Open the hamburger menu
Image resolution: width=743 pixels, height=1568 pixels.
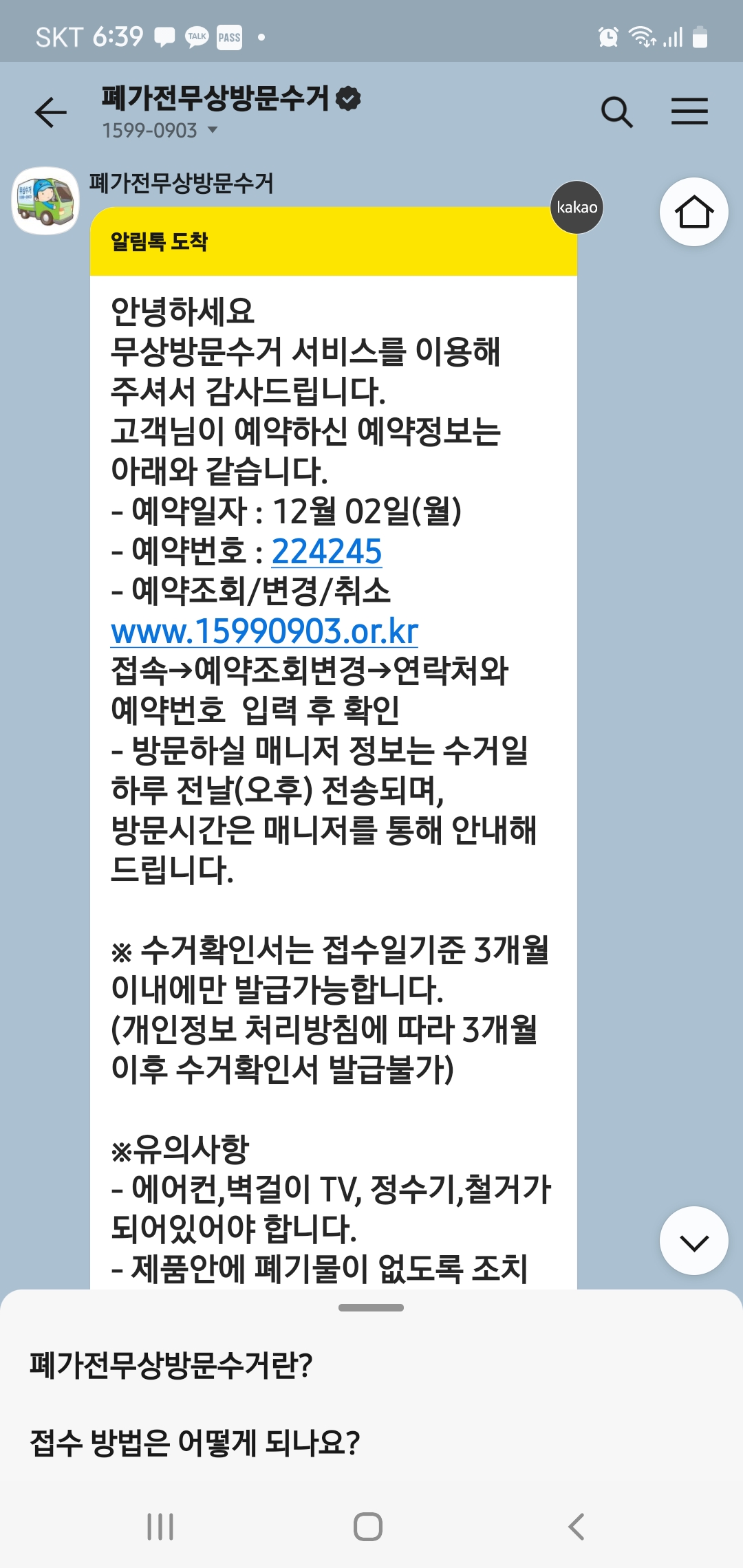(x=689, y=111)
